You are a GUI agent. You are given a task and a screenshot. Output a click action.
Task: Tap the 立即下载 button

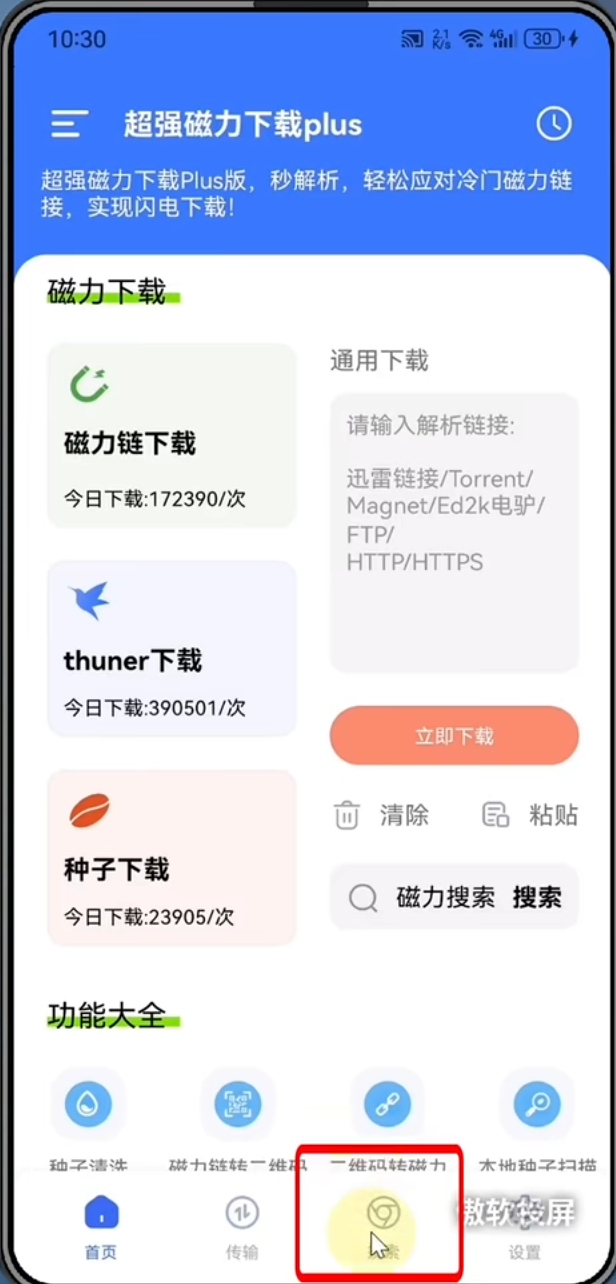pyautogui.click(x=454, y=736)
